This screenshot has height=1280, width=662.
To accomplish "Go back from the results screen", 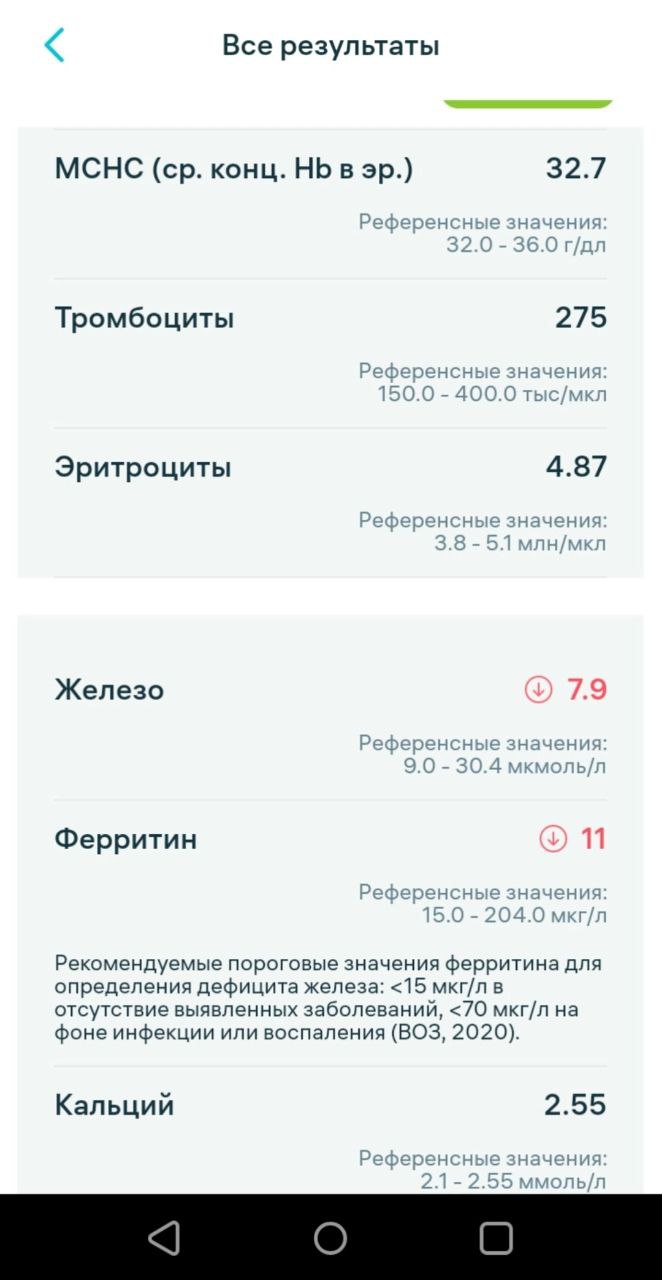I will (x=54, y=45).
